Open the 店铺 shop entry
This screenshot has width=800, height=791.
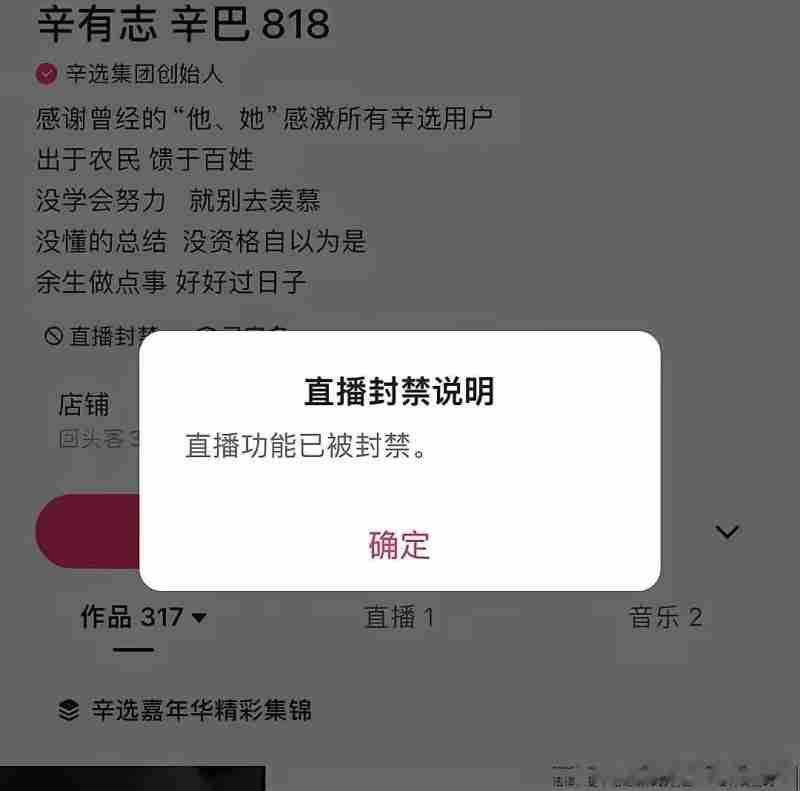click(x=84, y=405)
